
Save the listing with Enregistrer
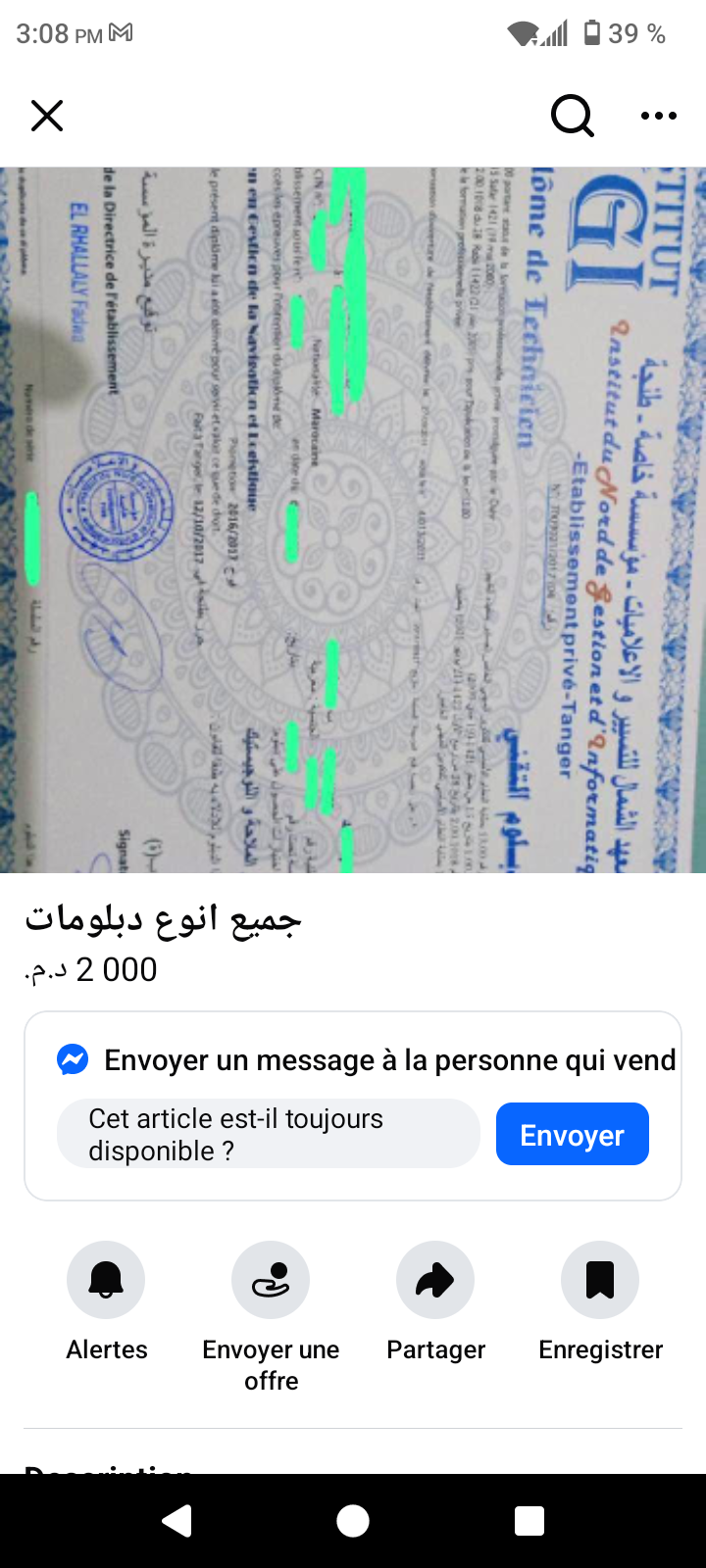(x=600, y=1280)
